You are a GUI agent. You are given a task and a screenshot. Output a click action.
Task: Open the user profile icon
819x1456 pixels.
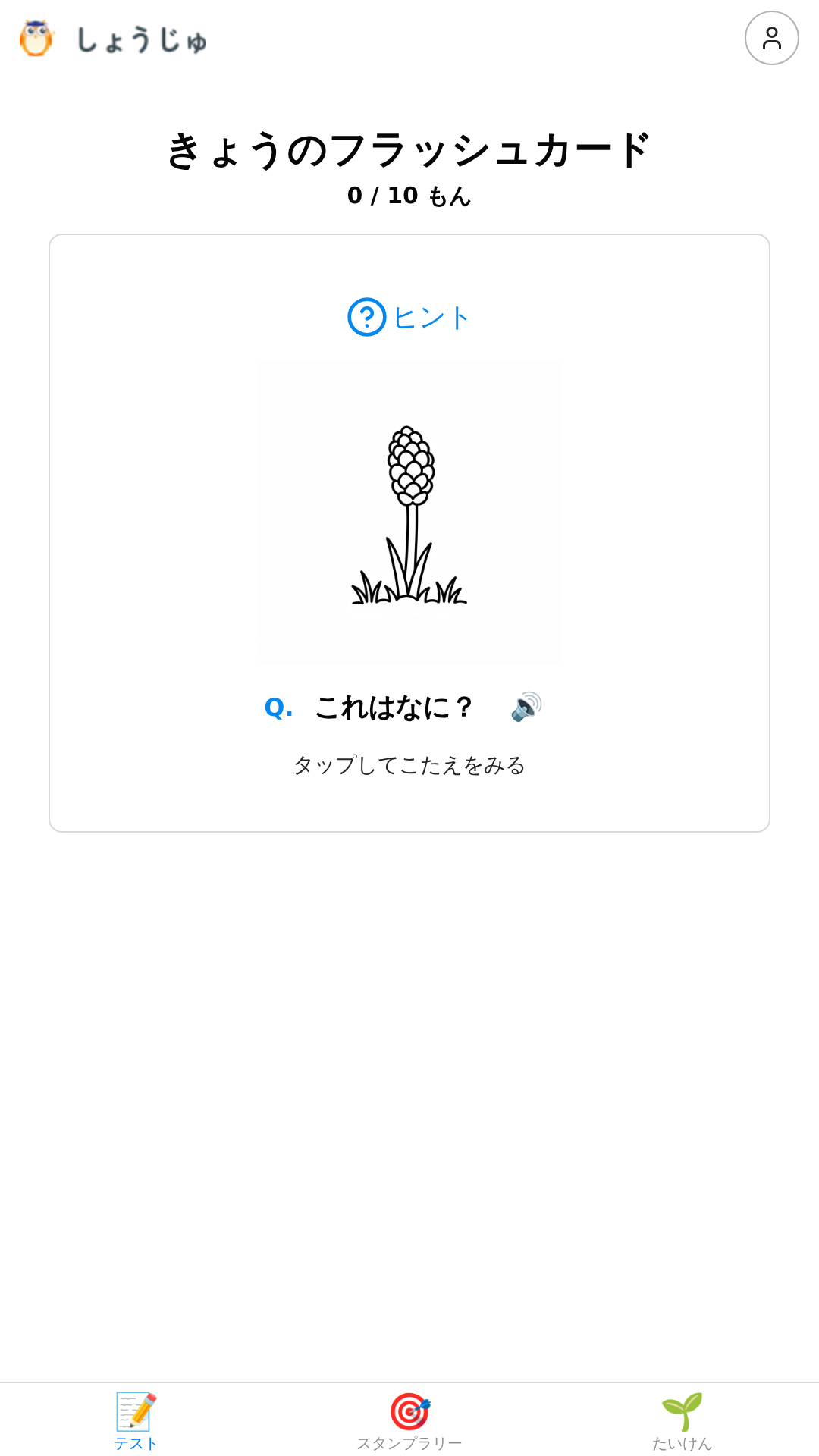click(771, 38)
